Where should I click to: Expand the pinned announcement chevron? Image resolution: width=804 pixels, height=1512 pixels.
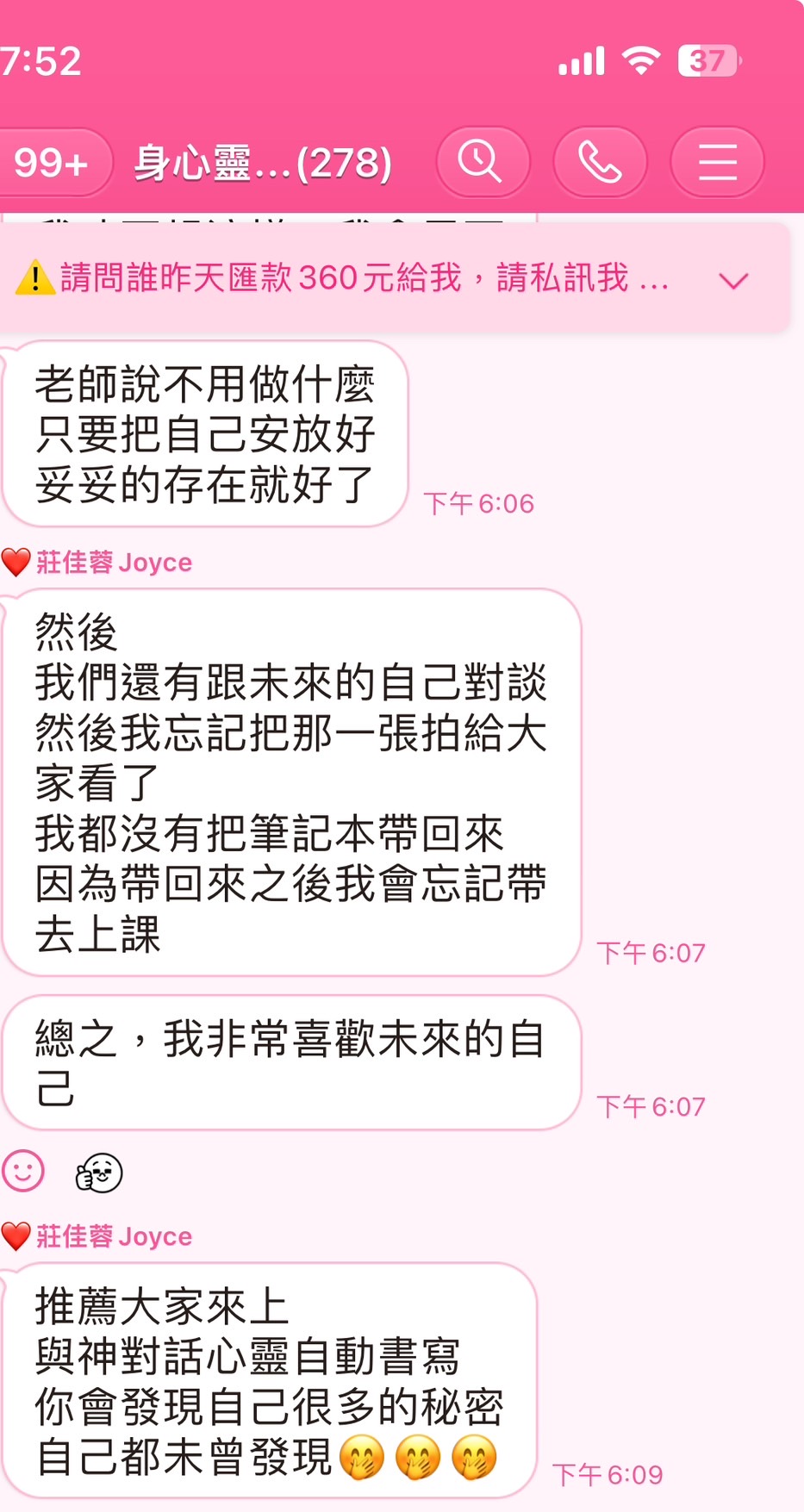[733, 280]
